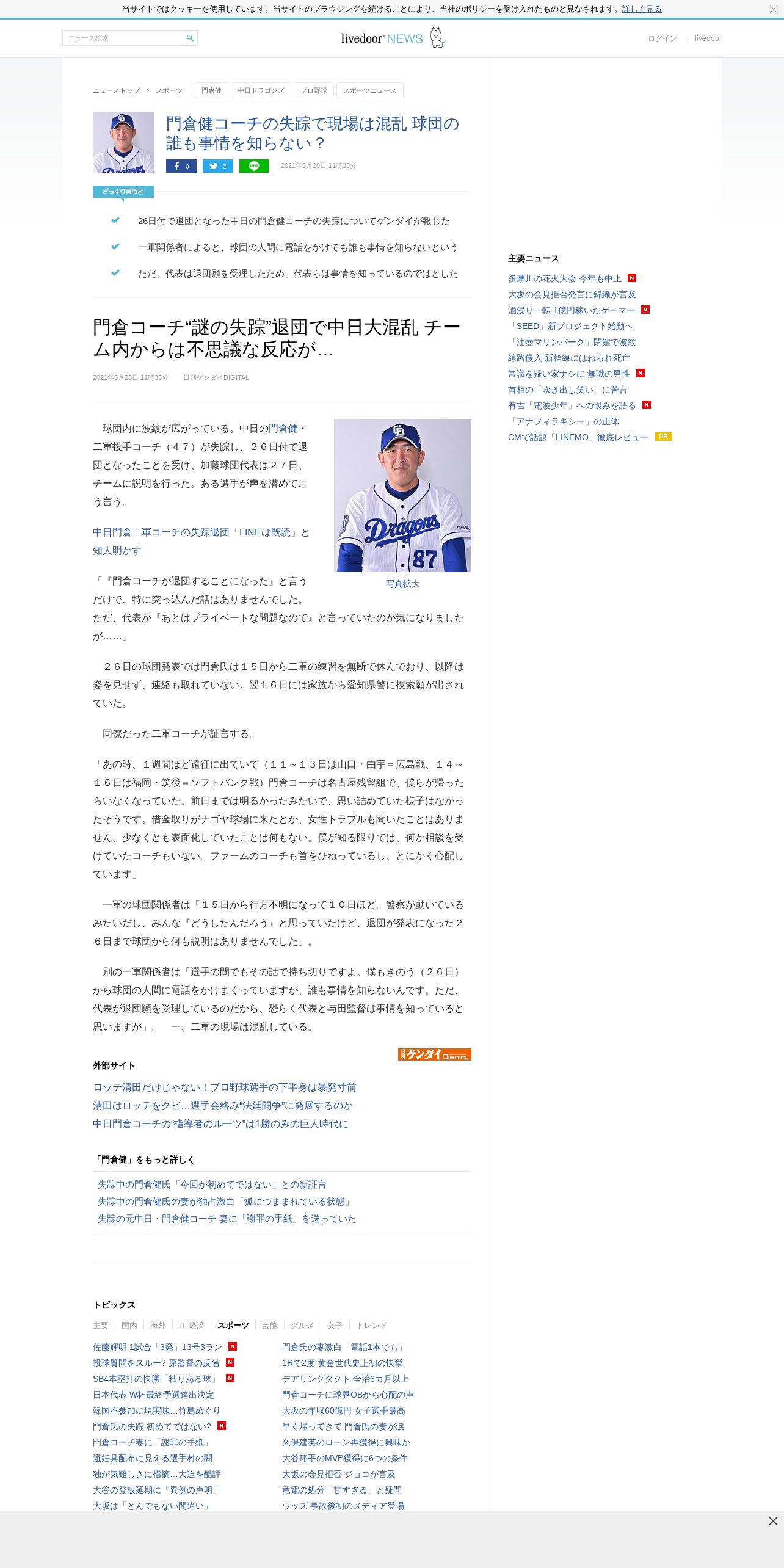Open 佐藤輝明 1試合「3発」13号3ラン topic
This screenshot has height=1568, width=784.
point(157,1347)
